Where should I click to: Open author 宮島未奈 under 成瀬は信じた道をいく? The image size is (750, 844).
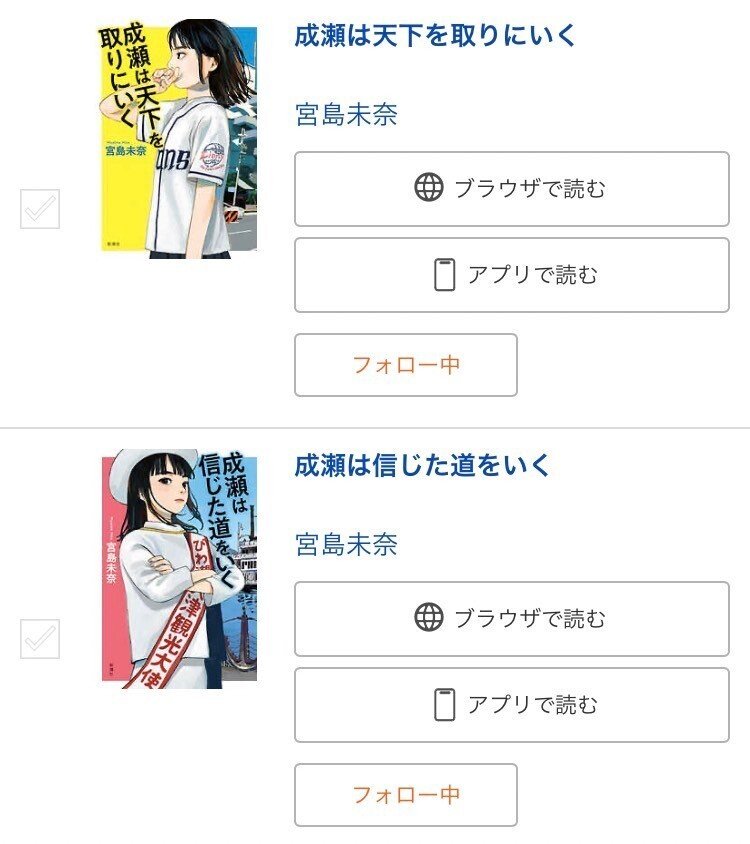pos(346,545)
